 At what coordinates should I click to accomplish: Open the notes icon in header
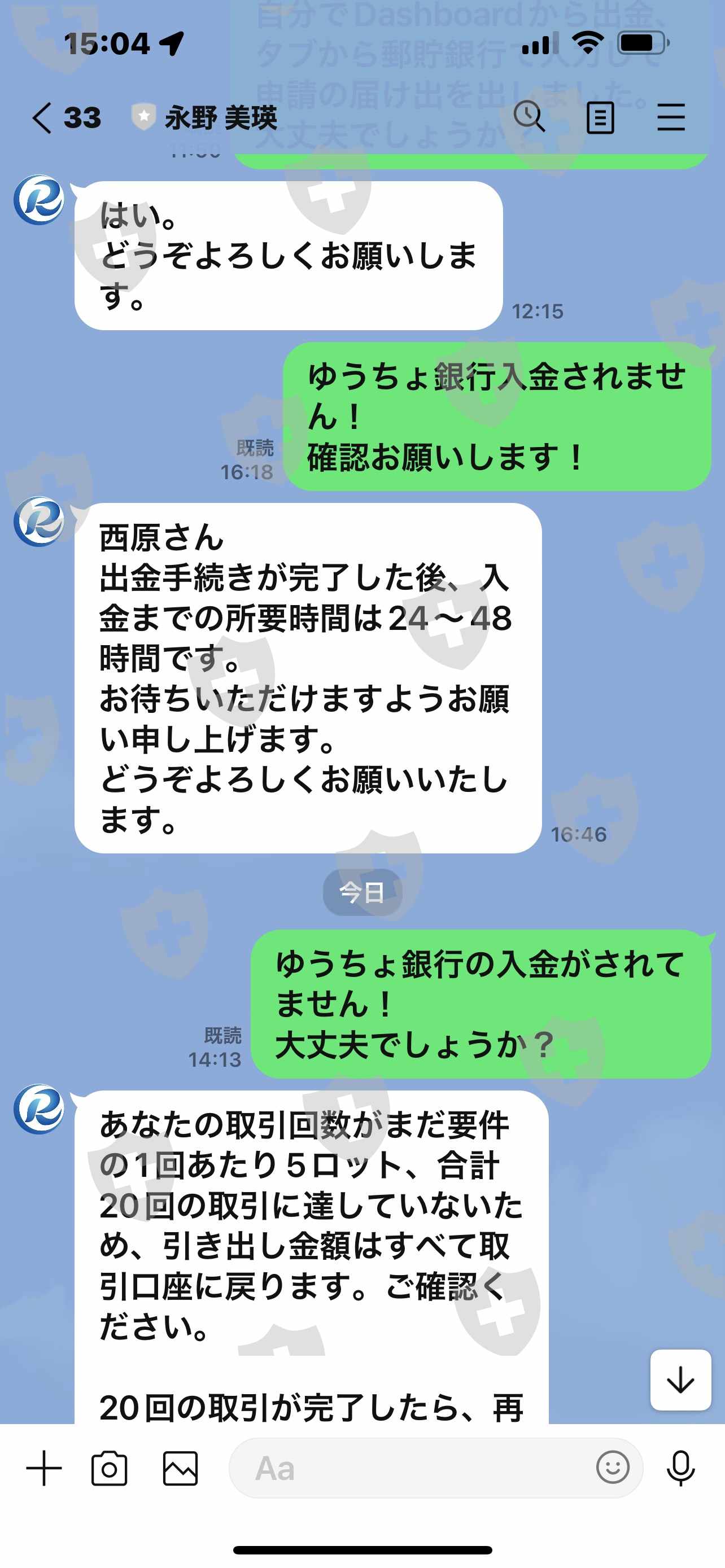click(x=600, y=117)
